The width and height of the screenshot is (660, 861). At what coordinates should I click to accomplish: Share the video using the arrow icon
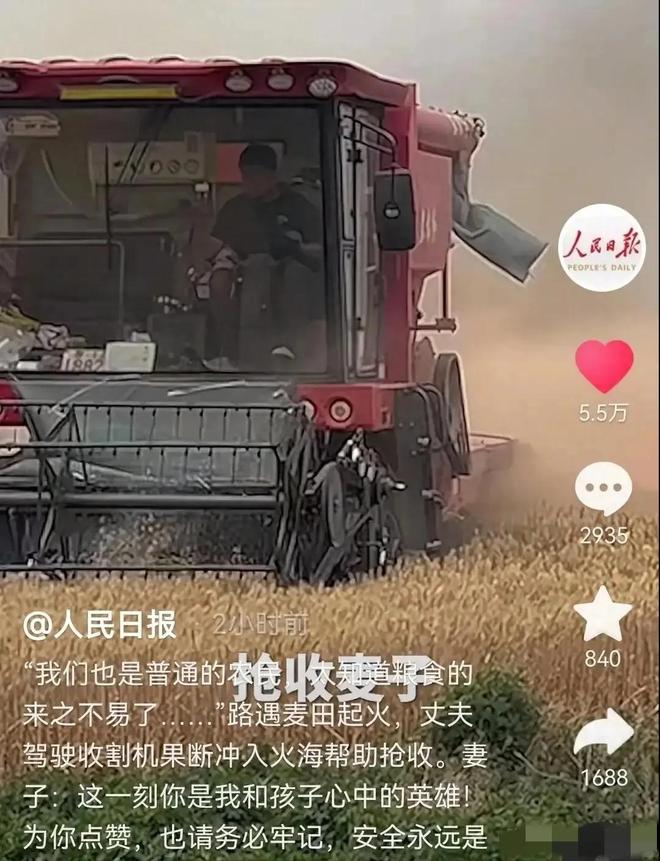click(603, 735)
